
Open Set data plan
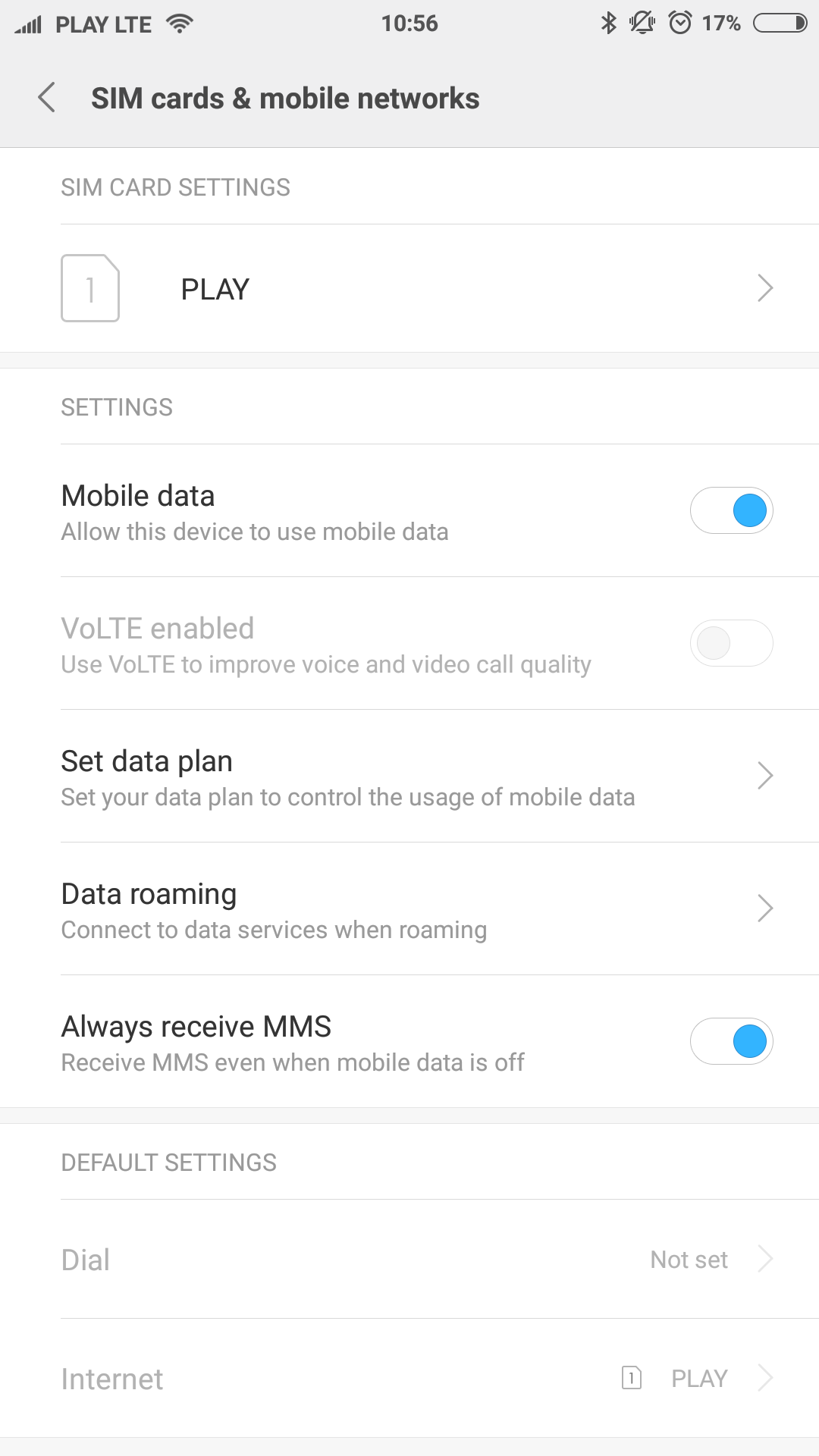(x=409, y=776)
